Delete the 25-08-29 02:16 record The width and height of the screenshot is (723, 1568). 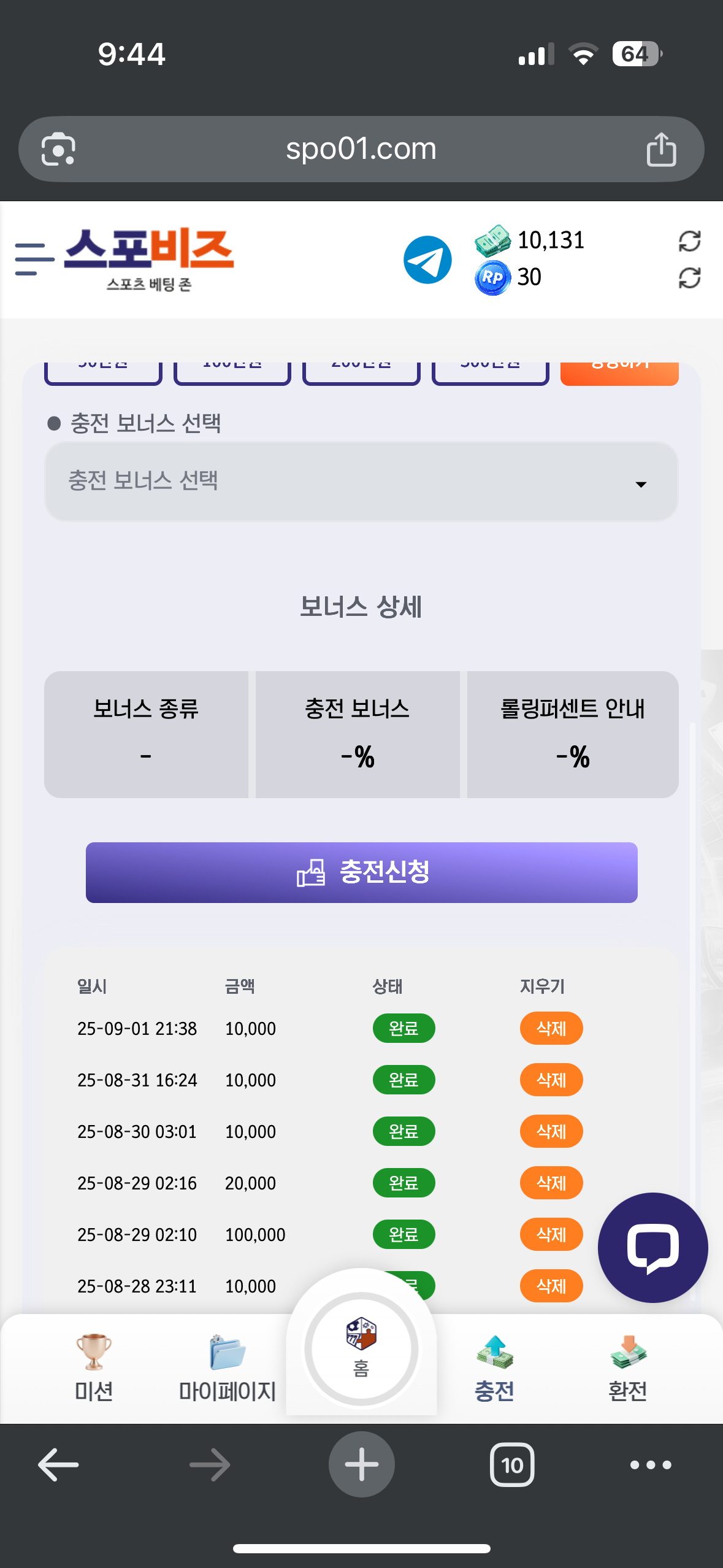[551, 1183]
